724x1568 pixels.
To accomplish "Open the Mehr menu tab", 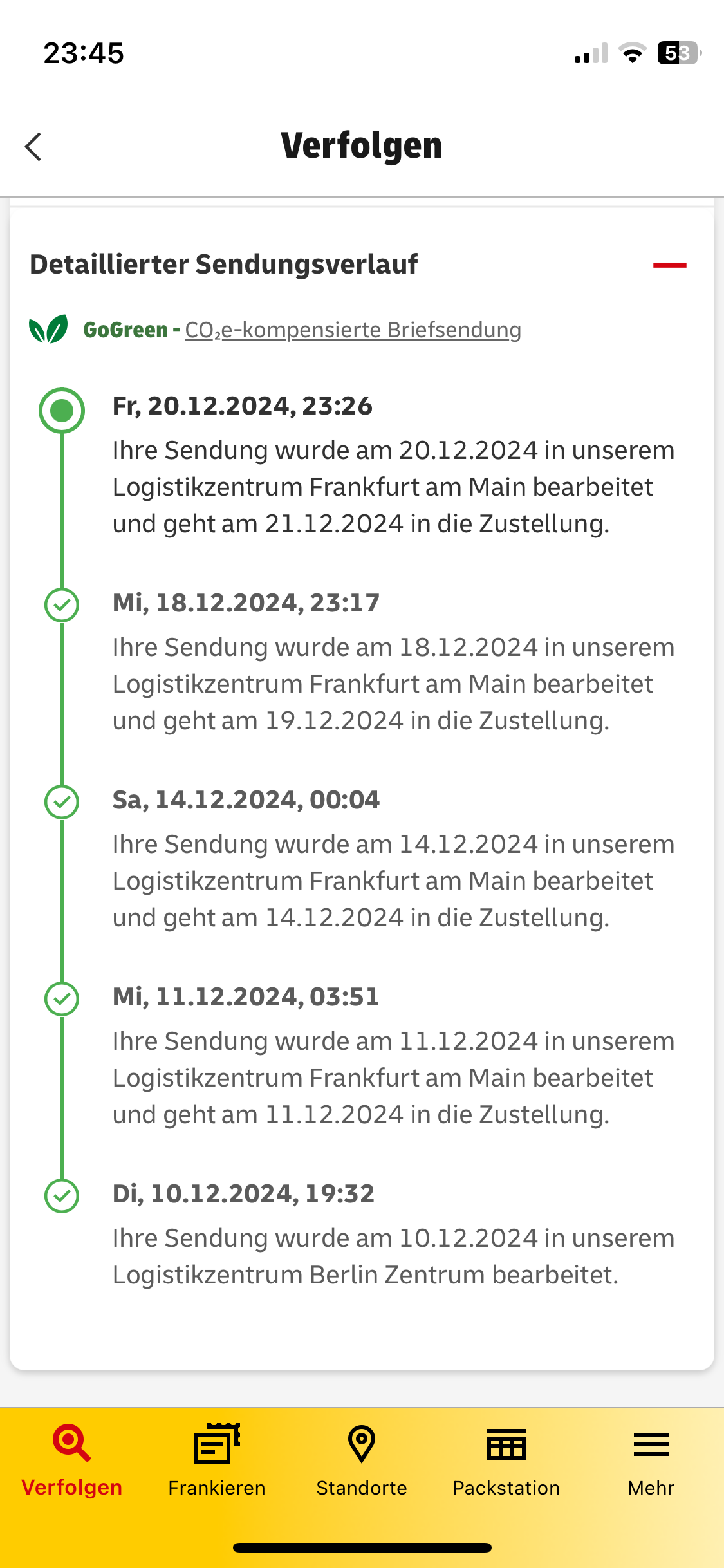I will [x=651, y=1460].
